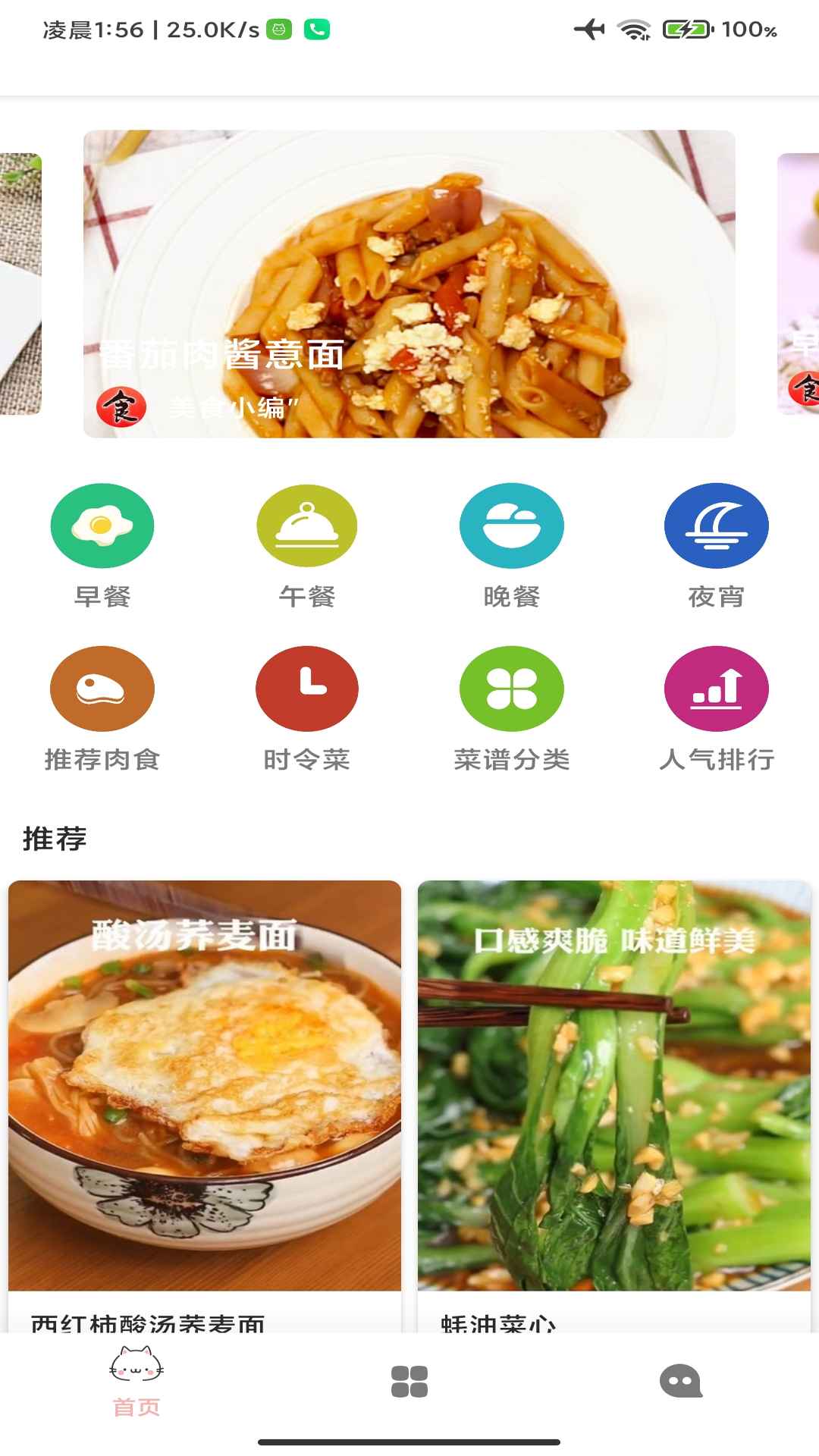Screen dimensions: 819x1456
Task: Open 推荐肉食 meat recommendation steak icon
Action: click(102, 689)
